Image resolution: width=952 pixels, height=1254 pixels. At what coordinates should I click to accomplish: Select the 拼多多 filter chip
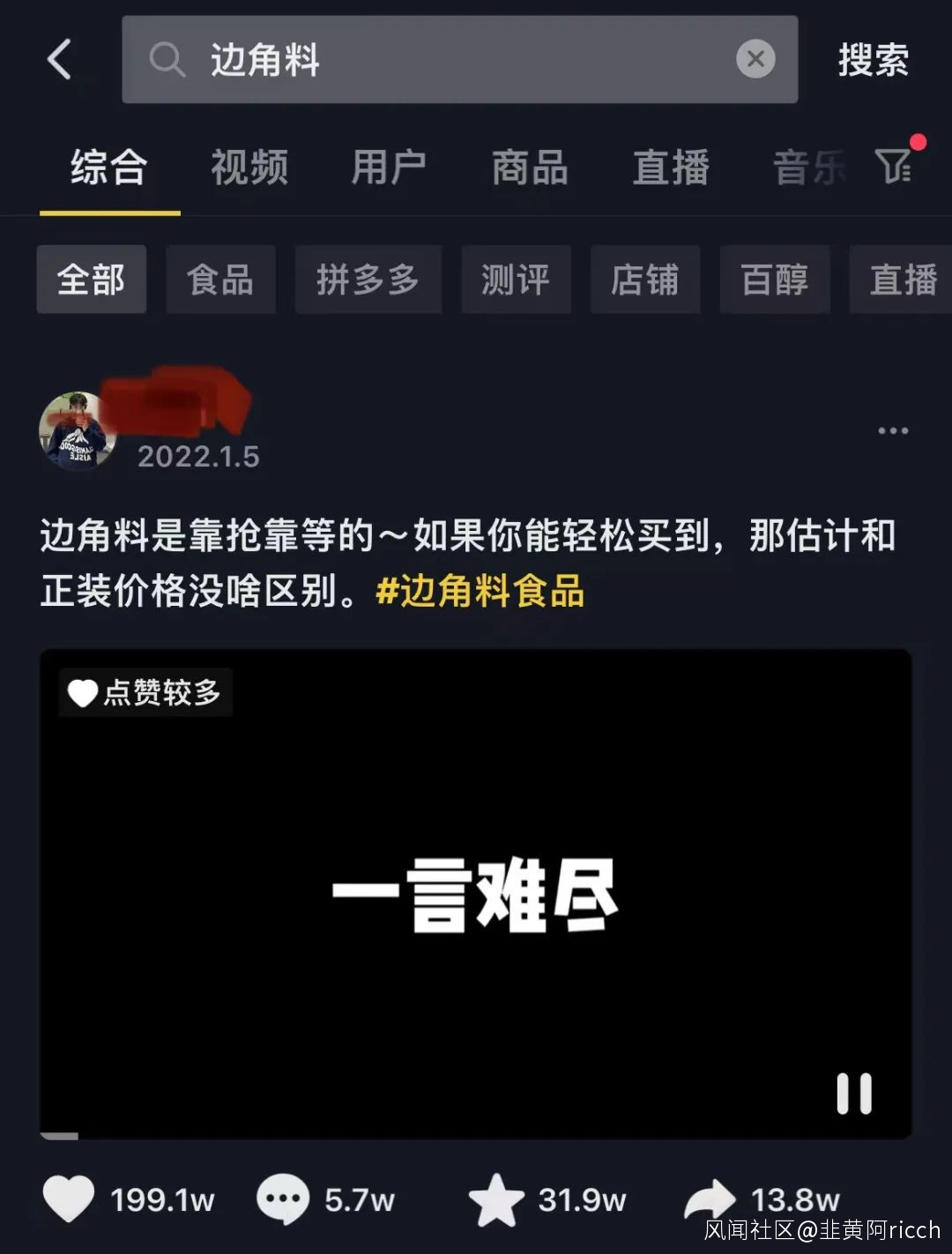pyautogui.click(x=368, y=280)
